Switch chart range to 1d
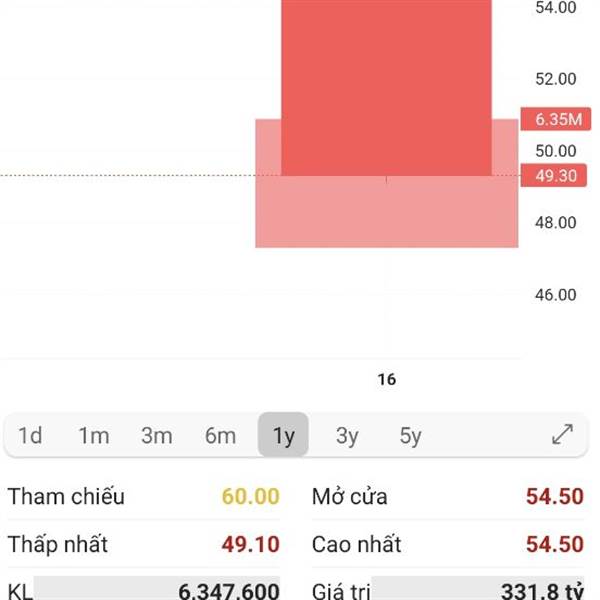600x600 pixels. coord(31,435)
